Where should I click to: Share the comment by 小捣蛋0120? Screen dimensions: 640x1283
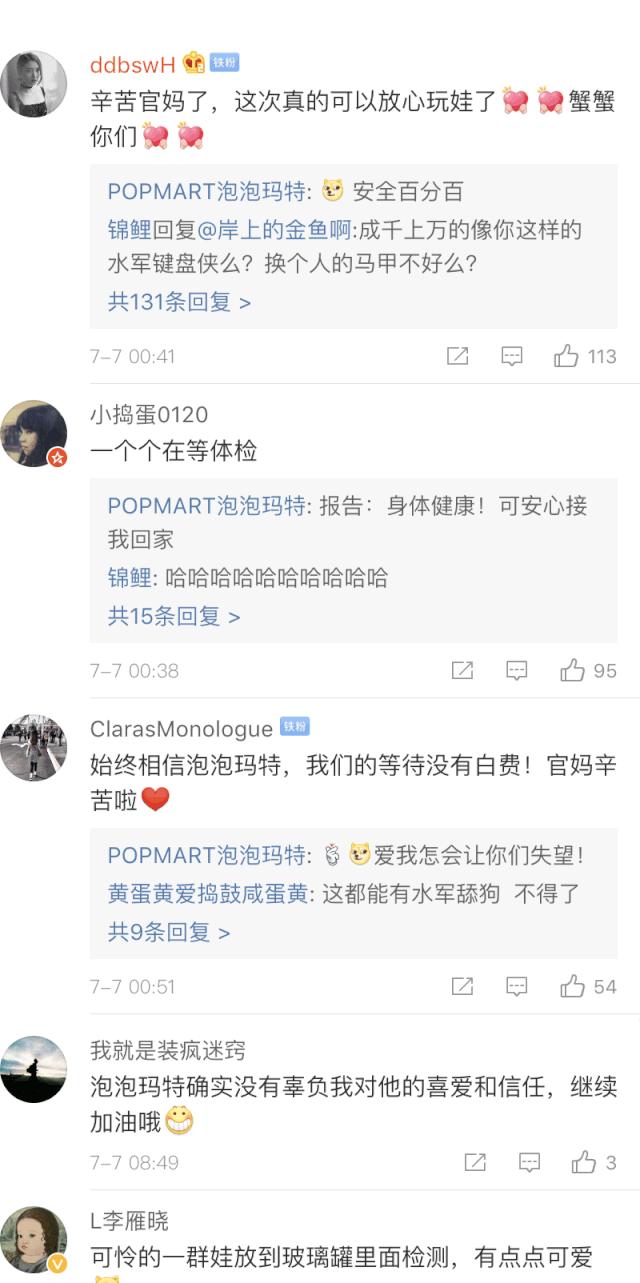point(462,671)
